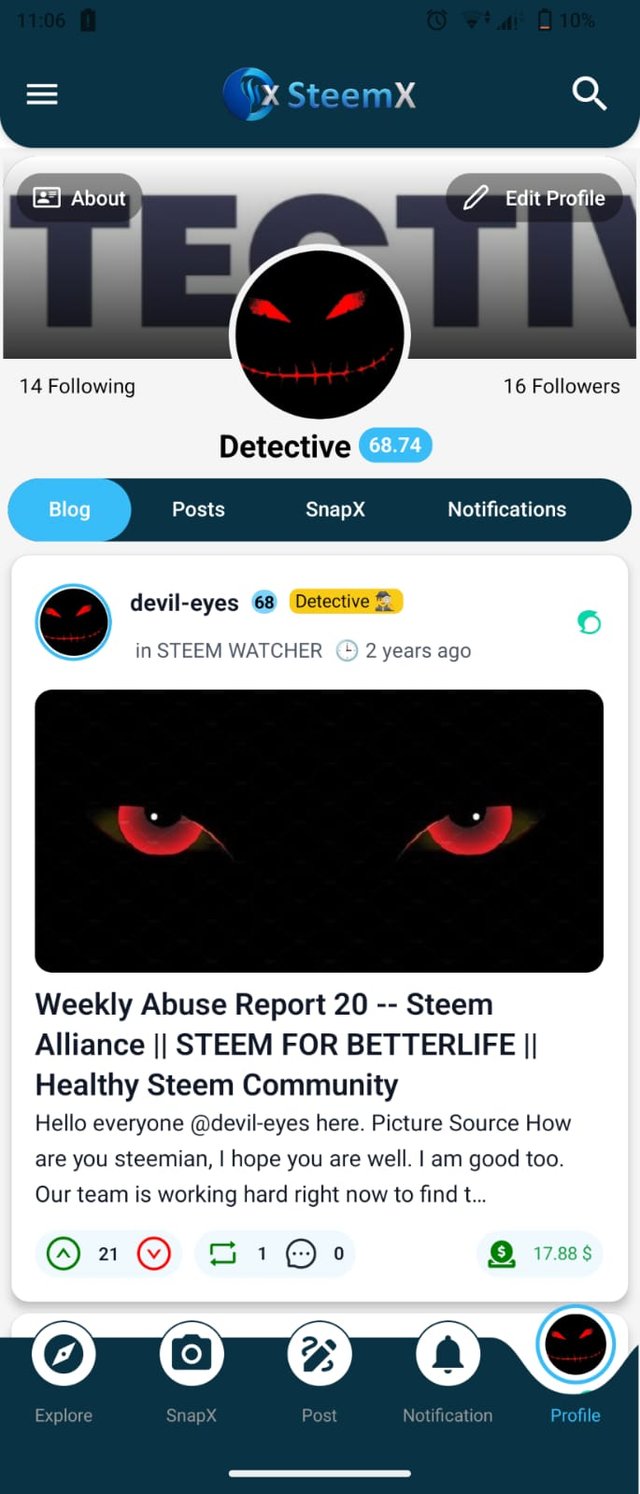This screenshot has width=640, height=1494.
Task: Comment on the Weekly Abuse Report 20 post
Action: pos(301,1253)
